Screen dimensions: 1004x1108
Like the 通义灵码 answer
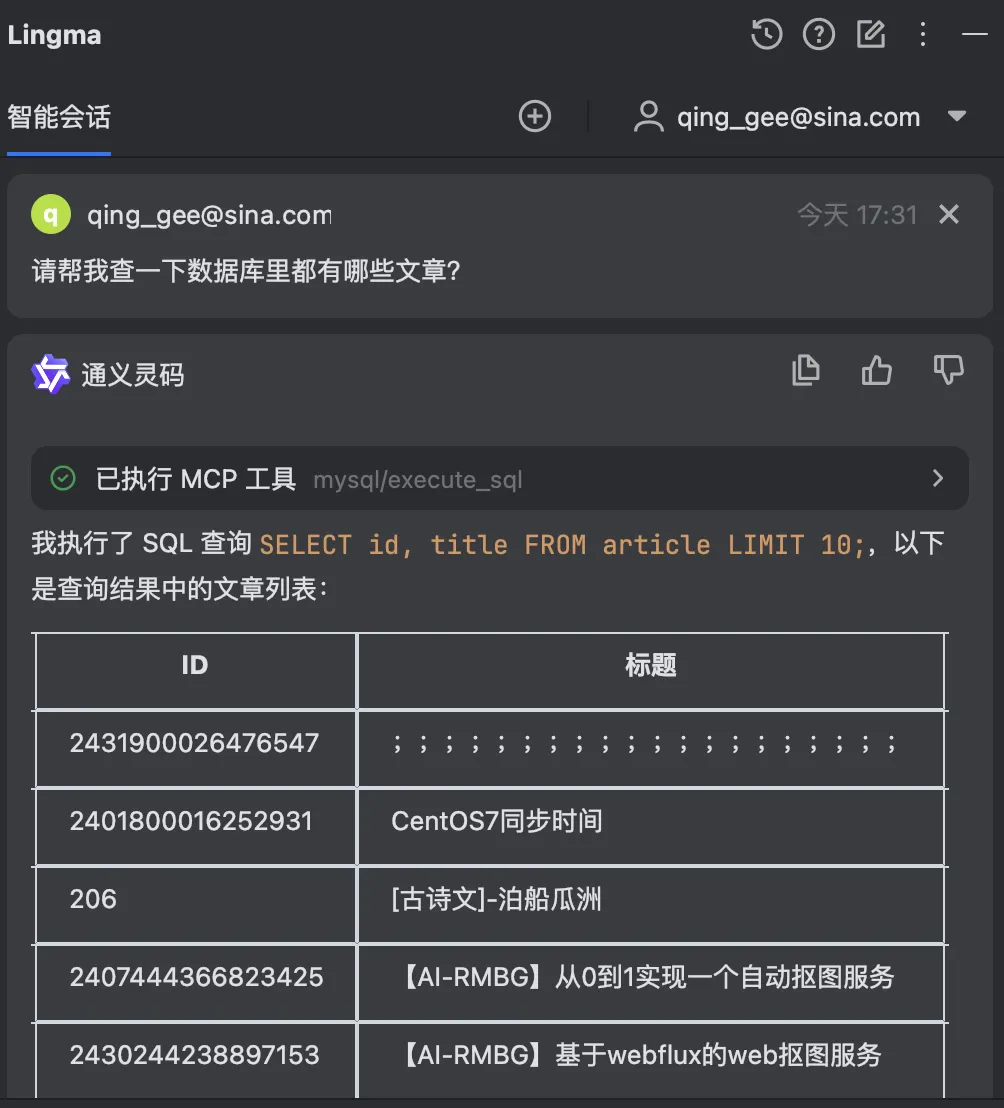[x=877, y=371]
